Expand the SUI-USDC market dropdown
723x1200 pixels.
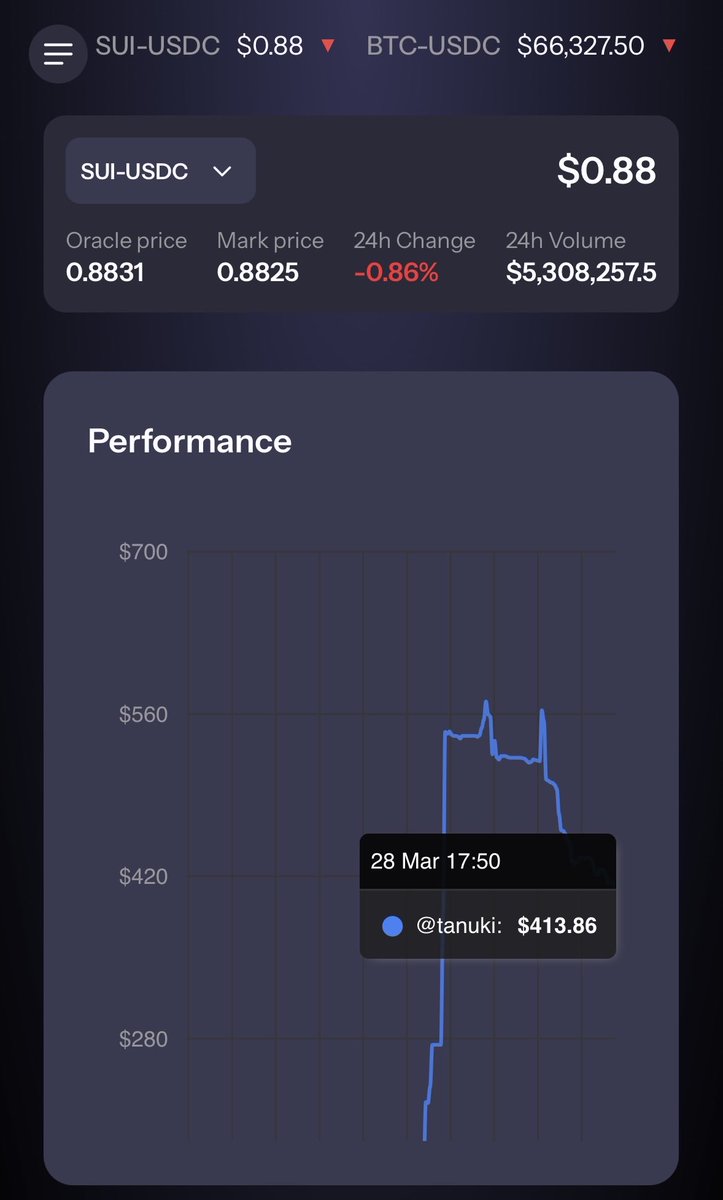[160, 171]
